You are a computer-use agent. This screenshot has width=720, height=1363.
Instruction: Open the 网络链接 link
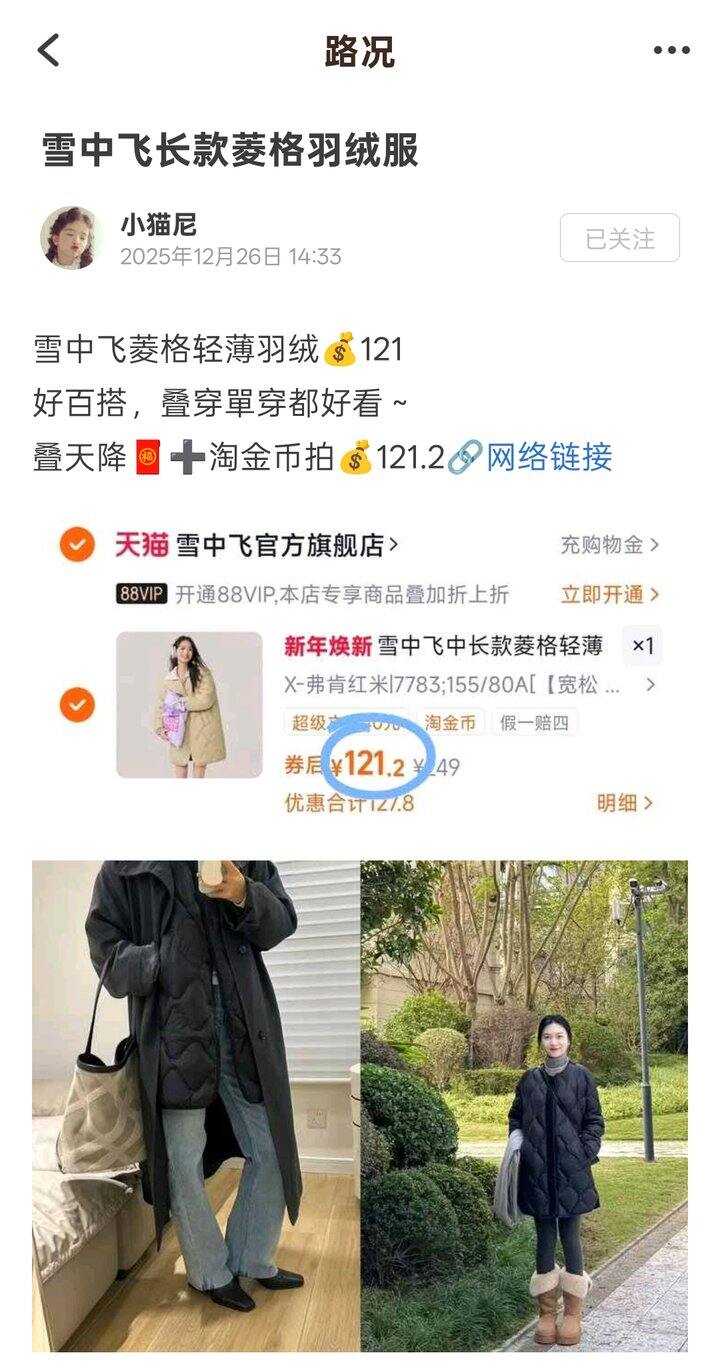pos(548,458)
